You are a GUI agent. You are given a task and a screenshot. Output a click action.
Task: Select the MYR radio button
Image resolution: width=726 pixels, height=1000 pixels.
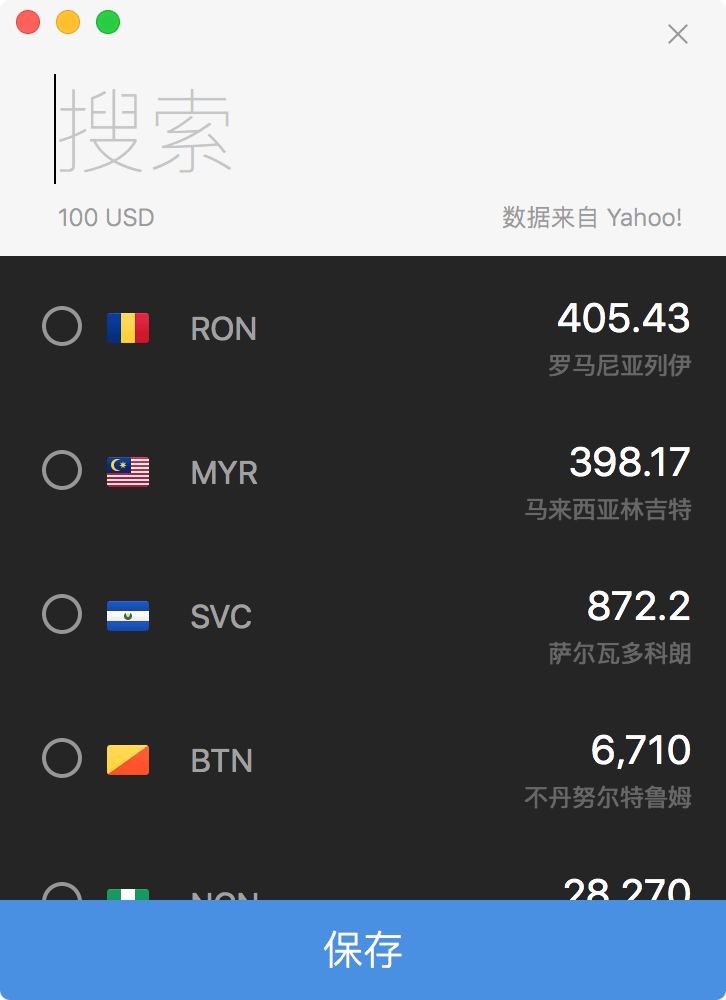[x=62, y=470]
